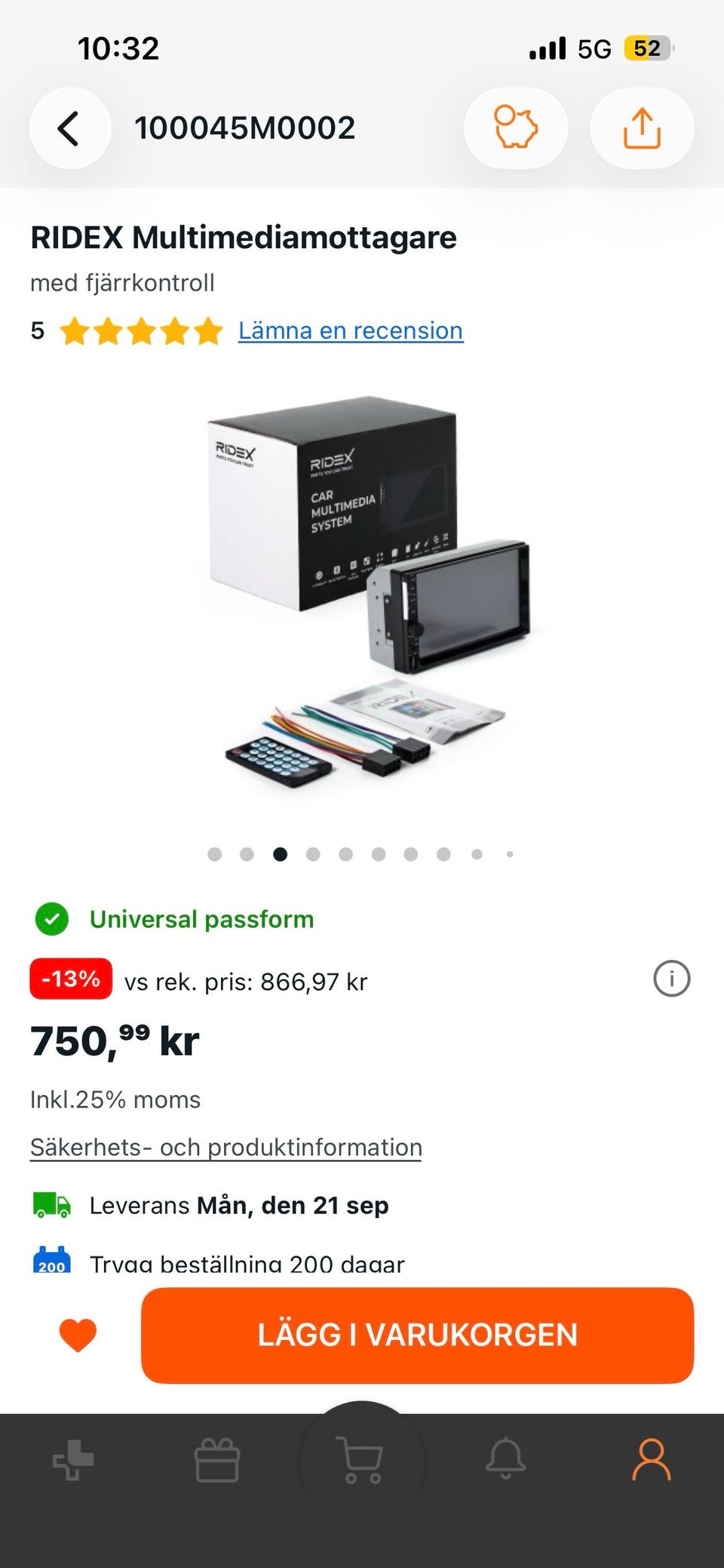The image size is (724, 1568).
Task: Open Säkerhets- och produktinformation link
Action: [225, 1147]
